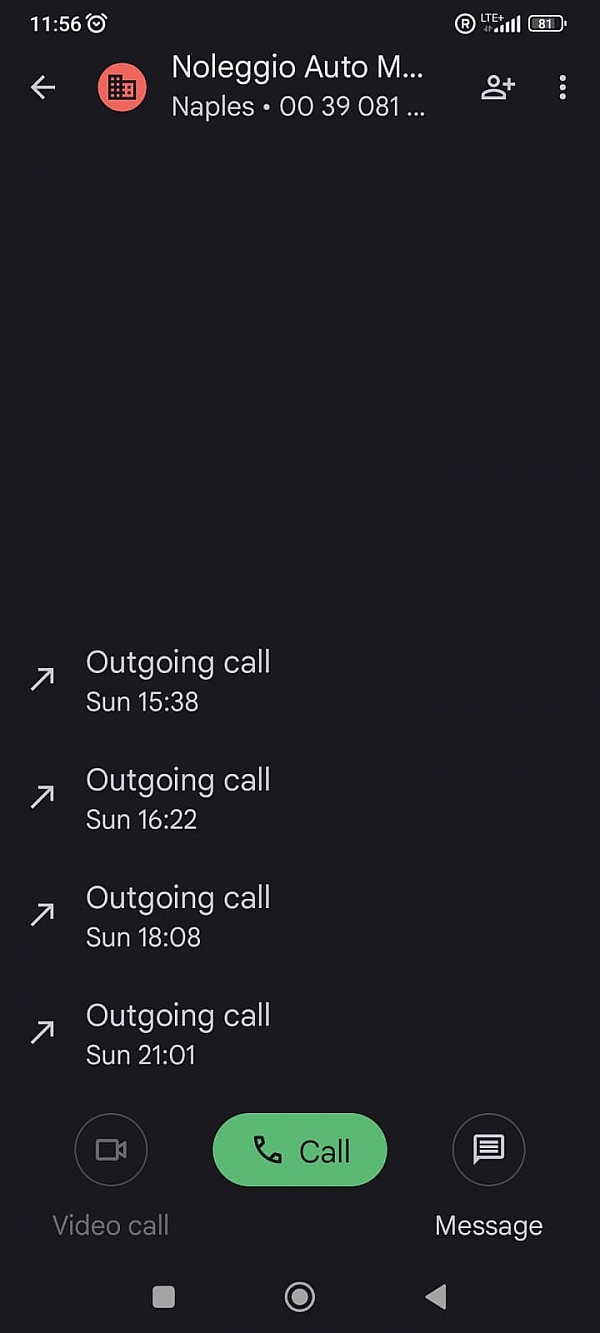The image size is (600, 1333).
Task: Go to the home screen
Action: 300,1297
